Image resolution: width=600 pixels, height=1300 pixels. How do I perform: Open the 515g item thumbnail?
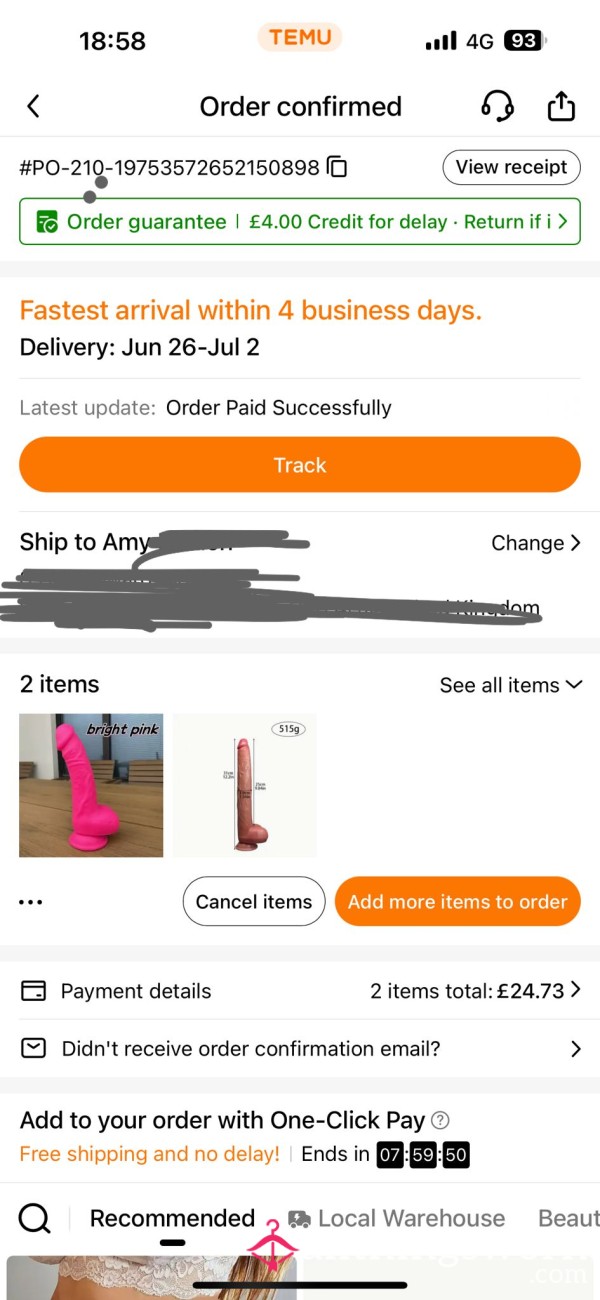tap(245, 785)
